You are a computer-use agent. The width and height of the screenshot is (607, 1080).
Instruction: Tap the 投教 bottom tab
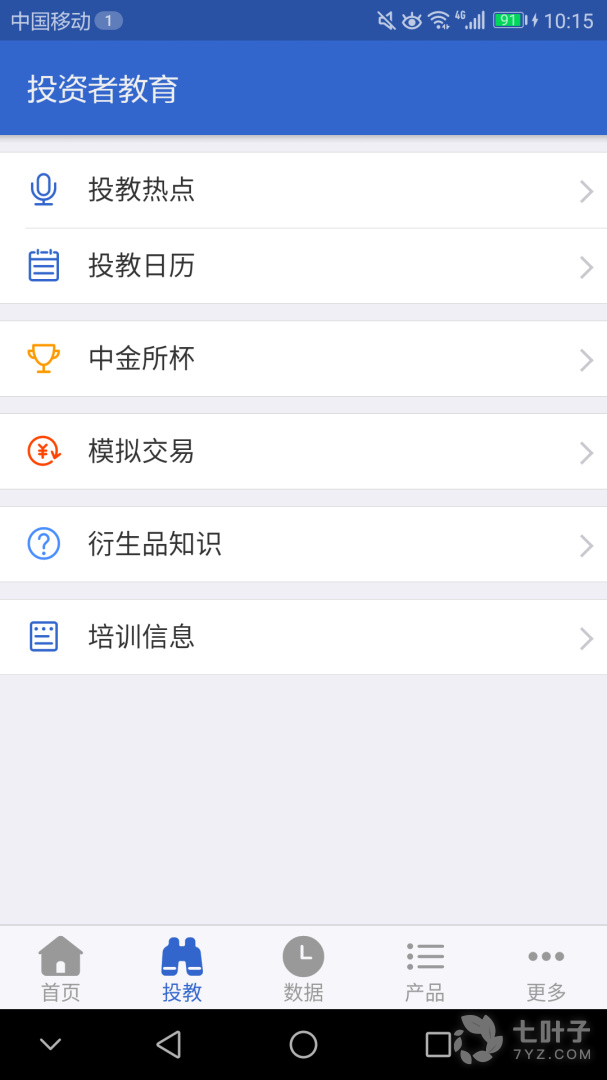[182, 968]
